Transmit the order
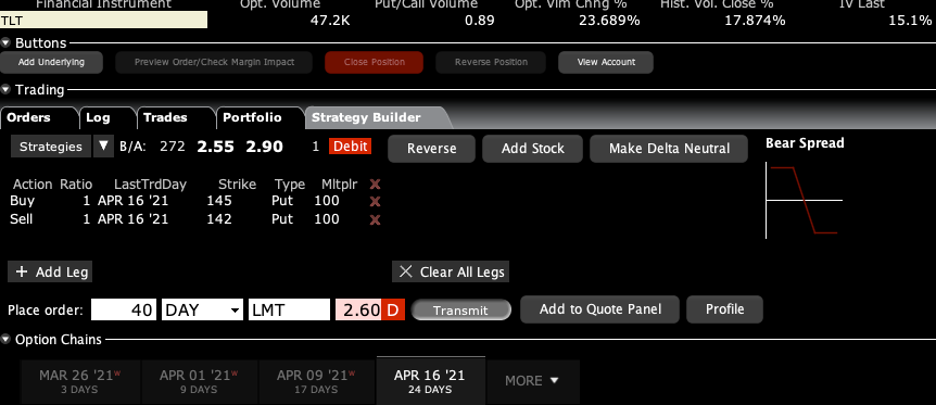This screenshot has width=936, height=406. [x=461, y=310]
